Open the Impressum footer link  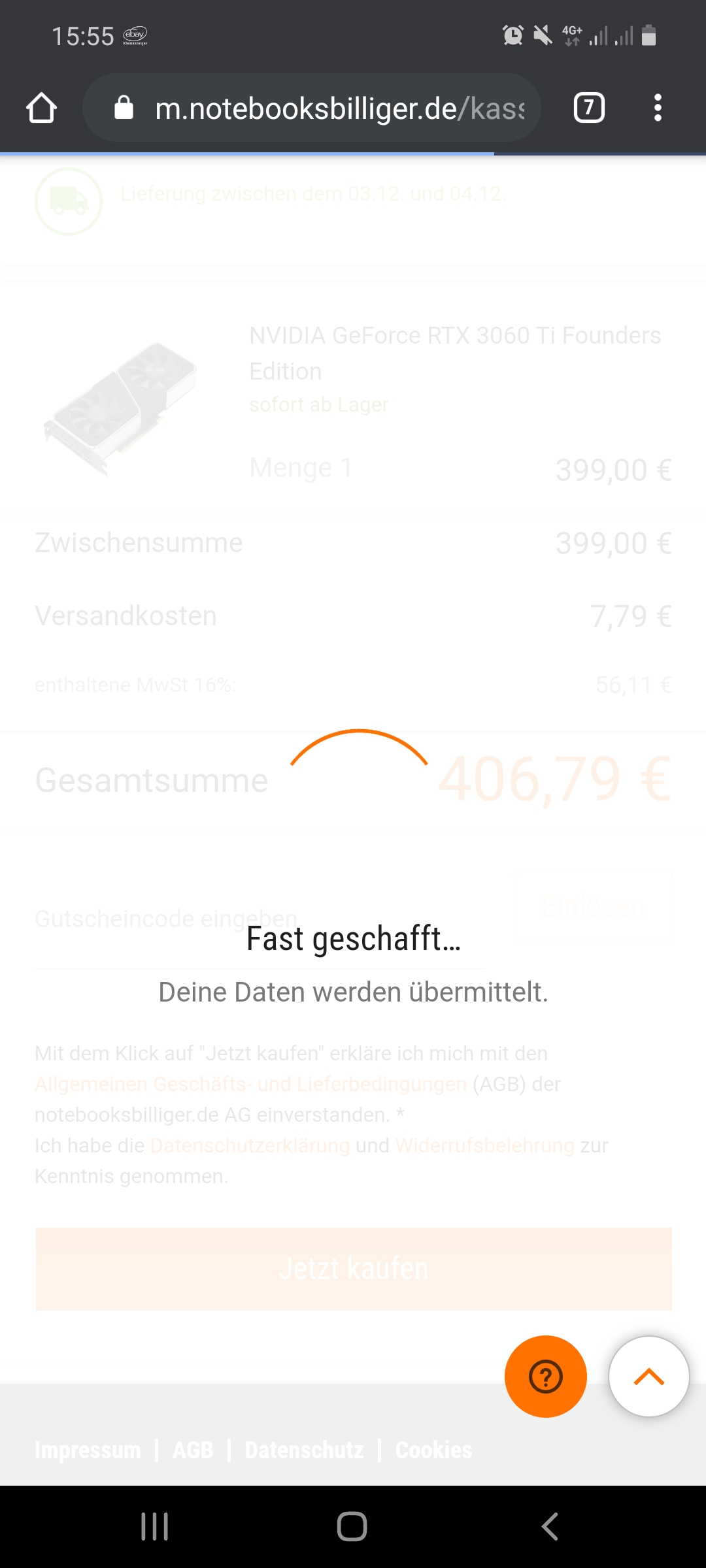point(88,1450)
